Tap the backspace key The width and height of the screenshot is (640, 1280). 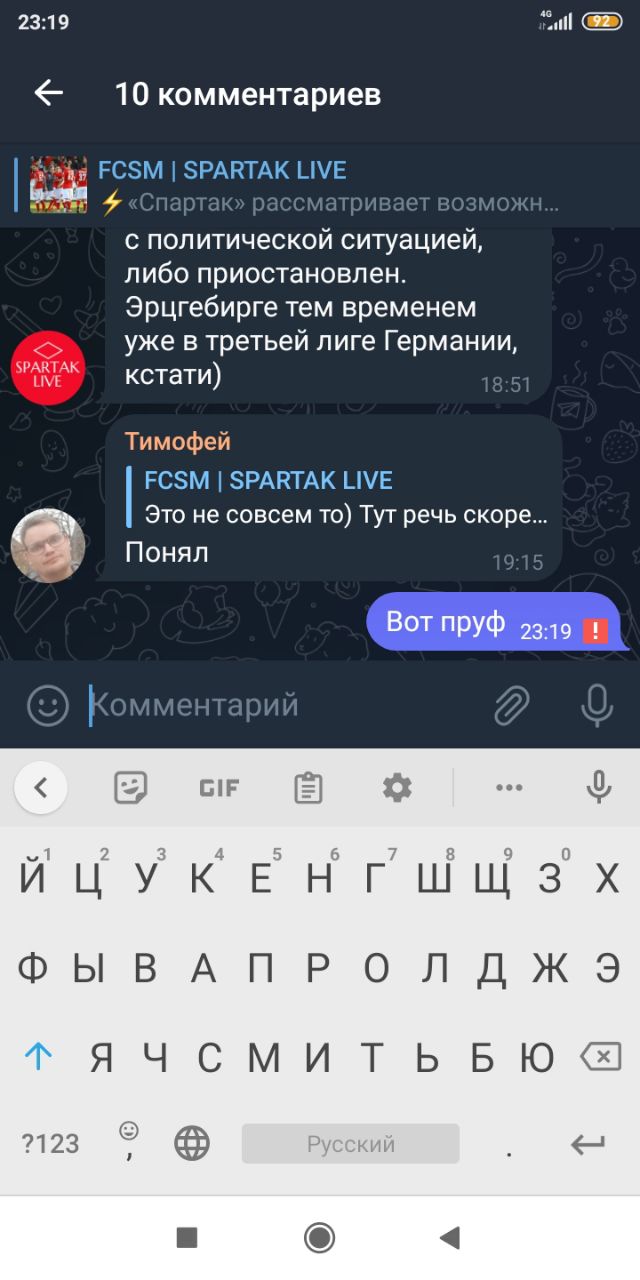coord(601,1056)
